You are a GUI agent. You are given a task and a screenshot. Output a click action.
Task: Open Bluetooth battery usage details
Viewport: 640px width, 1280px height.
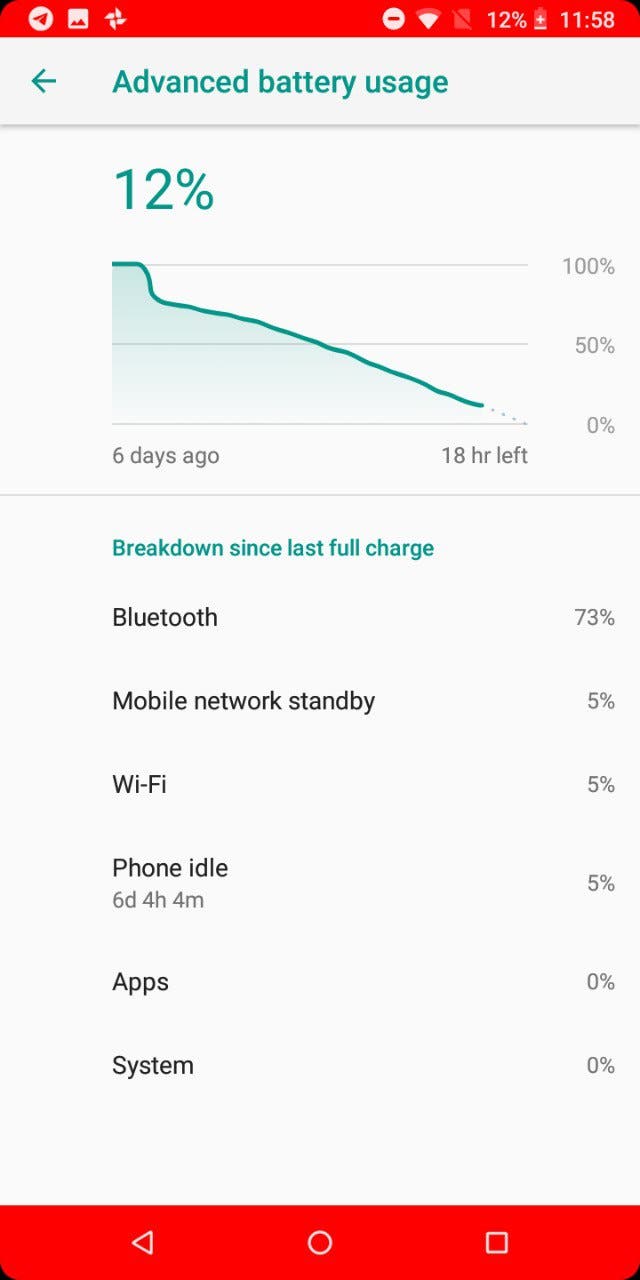pos(320,617)
